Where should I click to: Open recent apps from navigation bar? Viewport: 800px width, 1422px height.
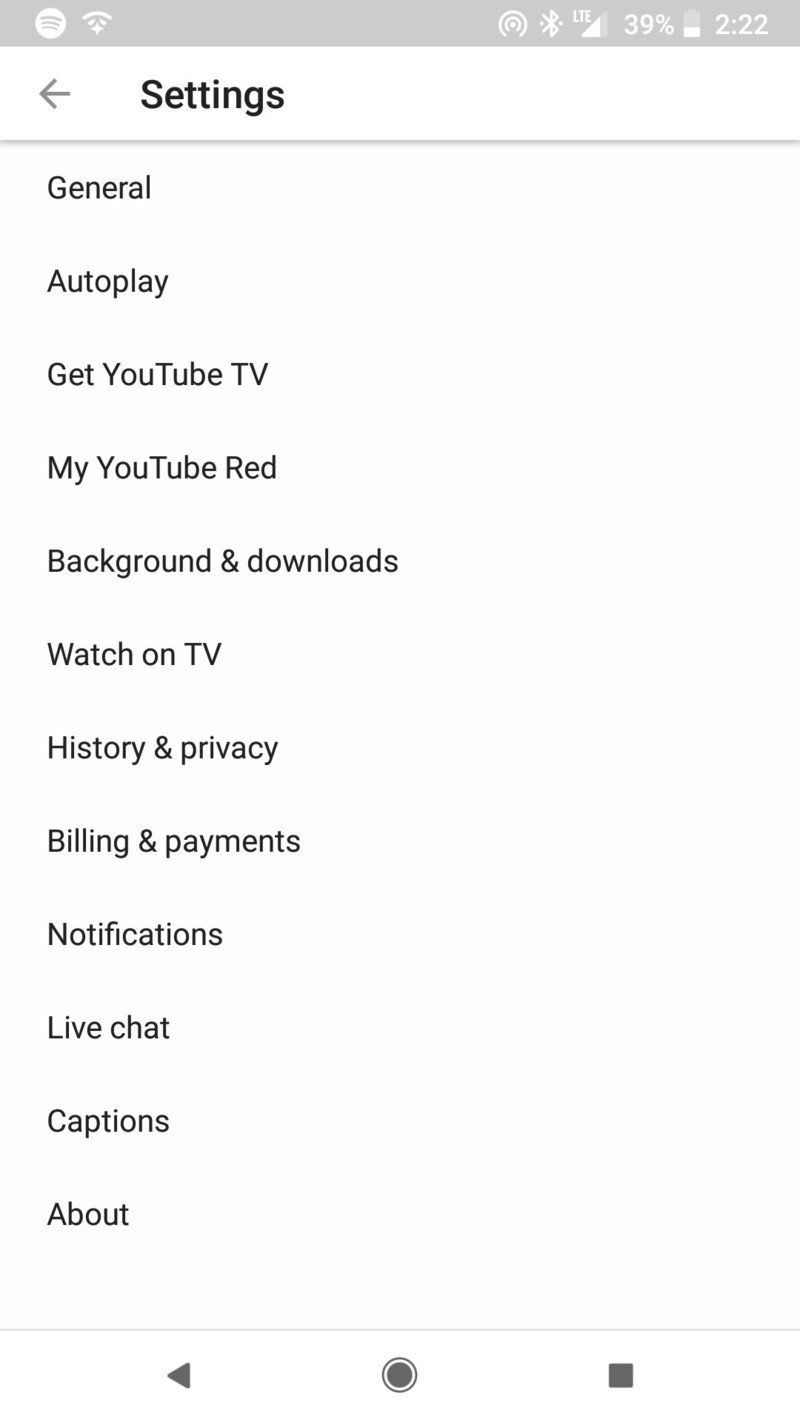620,1376
